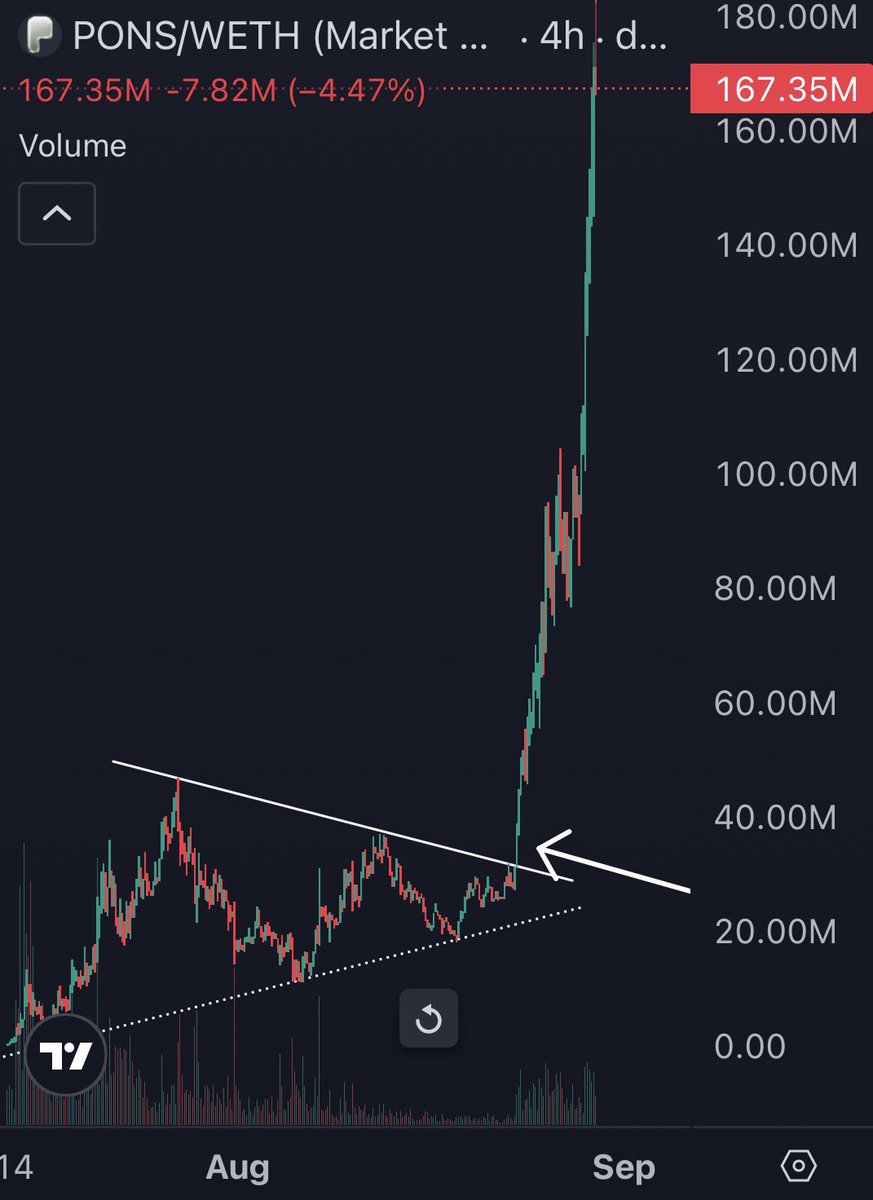The width and height of the screenshot is (873, 1200).
Task: Open the PONS/WETH symbol selector
Action: (282, 37)
